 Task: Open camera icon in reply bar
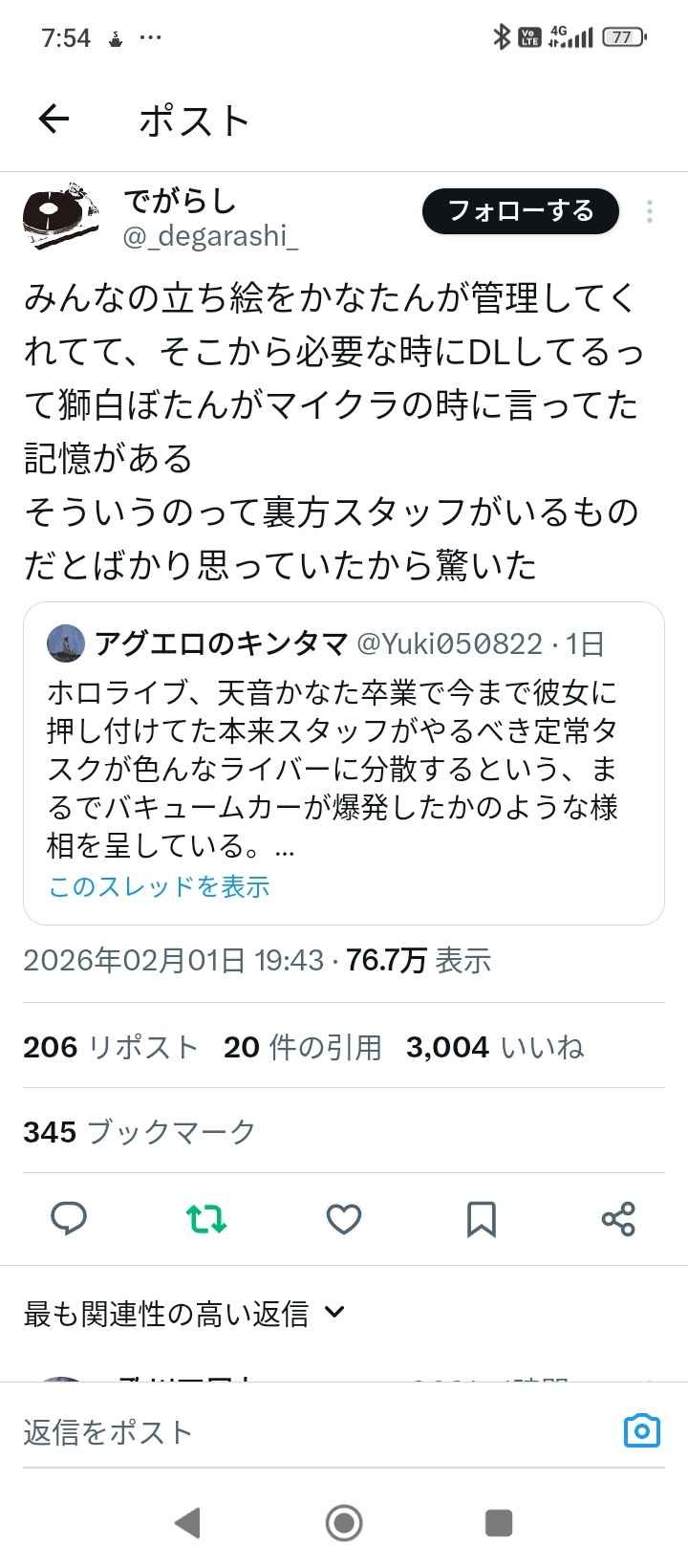(x=641, y=1430)
